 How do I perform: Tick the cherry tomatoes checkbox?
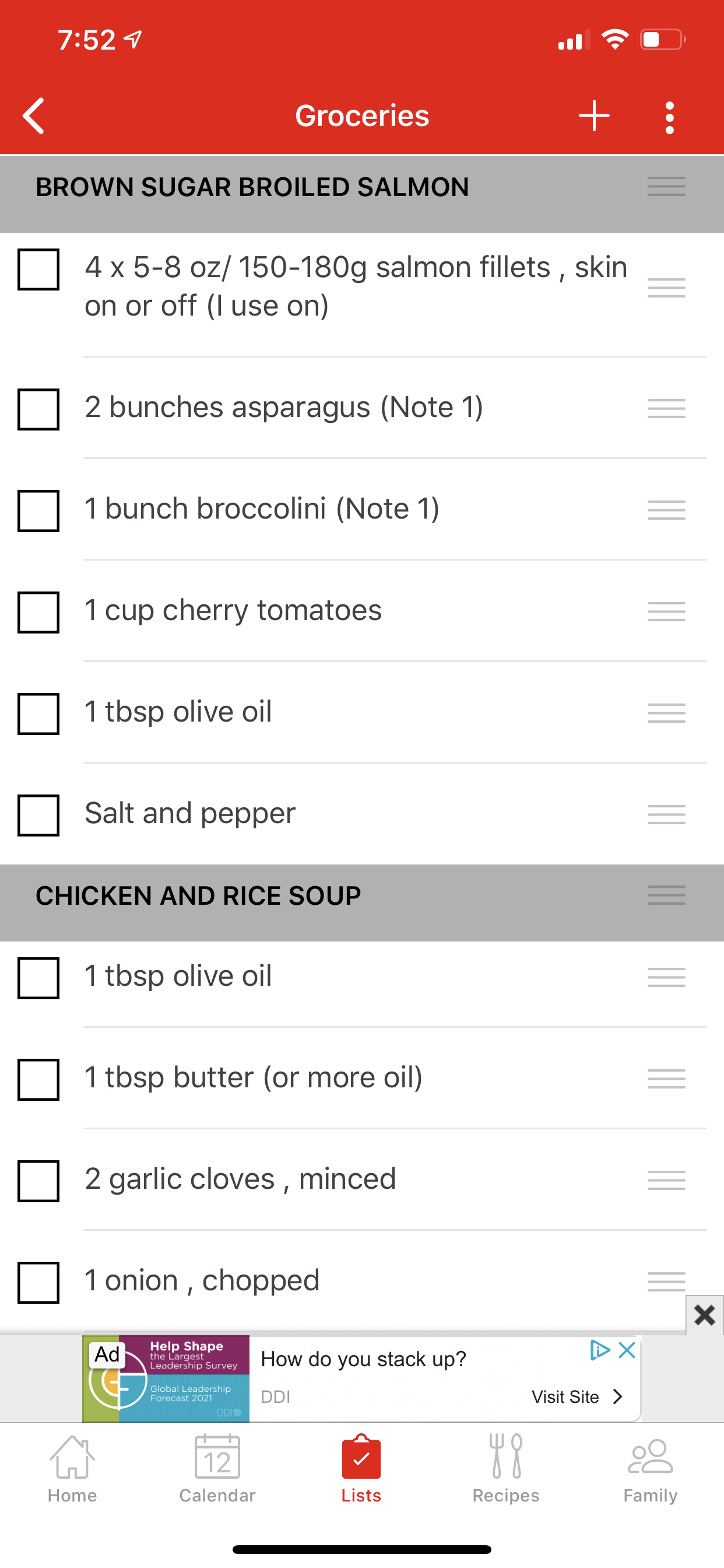click(38, 612)
